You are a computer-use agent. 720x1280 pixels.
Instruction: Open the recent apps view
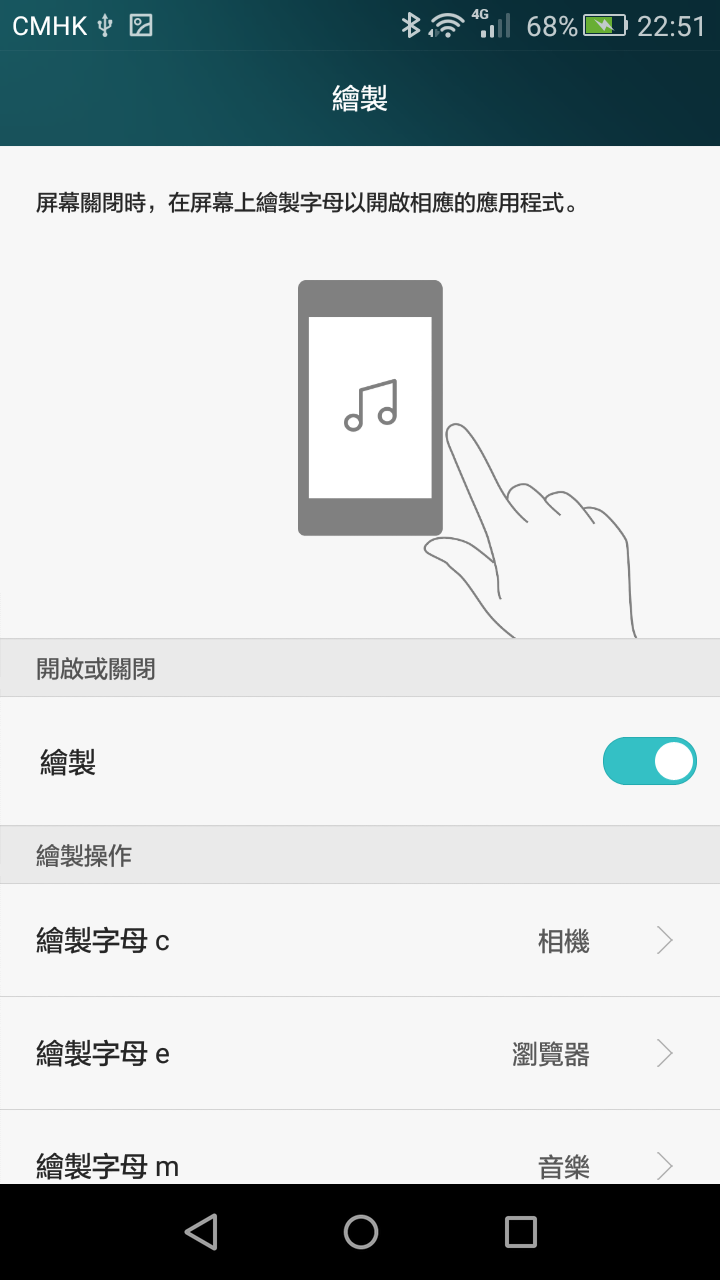pos(520,1232)
